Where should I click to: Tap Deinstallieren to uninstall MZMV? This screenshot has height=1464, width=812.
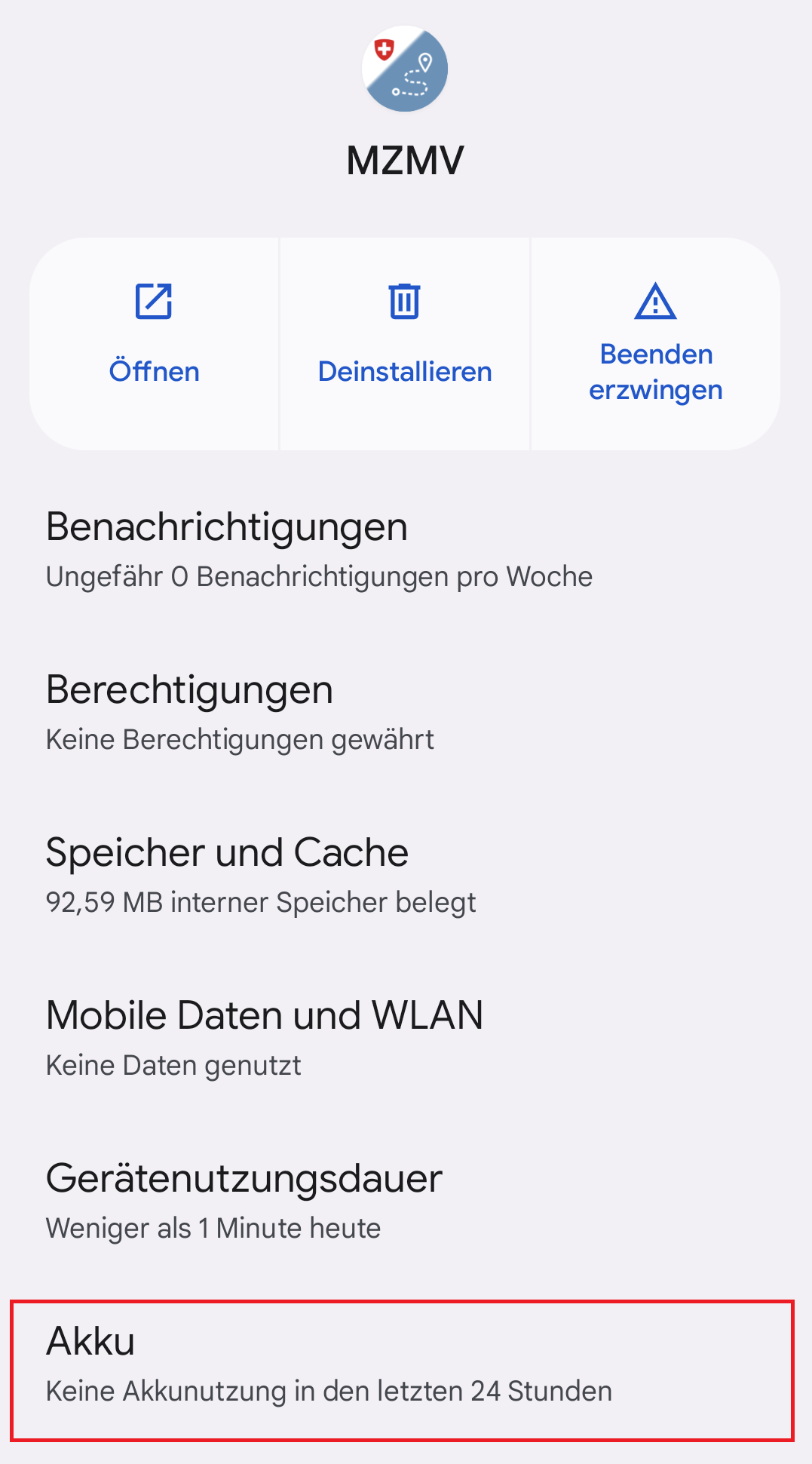pyautogui.click(x=405, y=344)
